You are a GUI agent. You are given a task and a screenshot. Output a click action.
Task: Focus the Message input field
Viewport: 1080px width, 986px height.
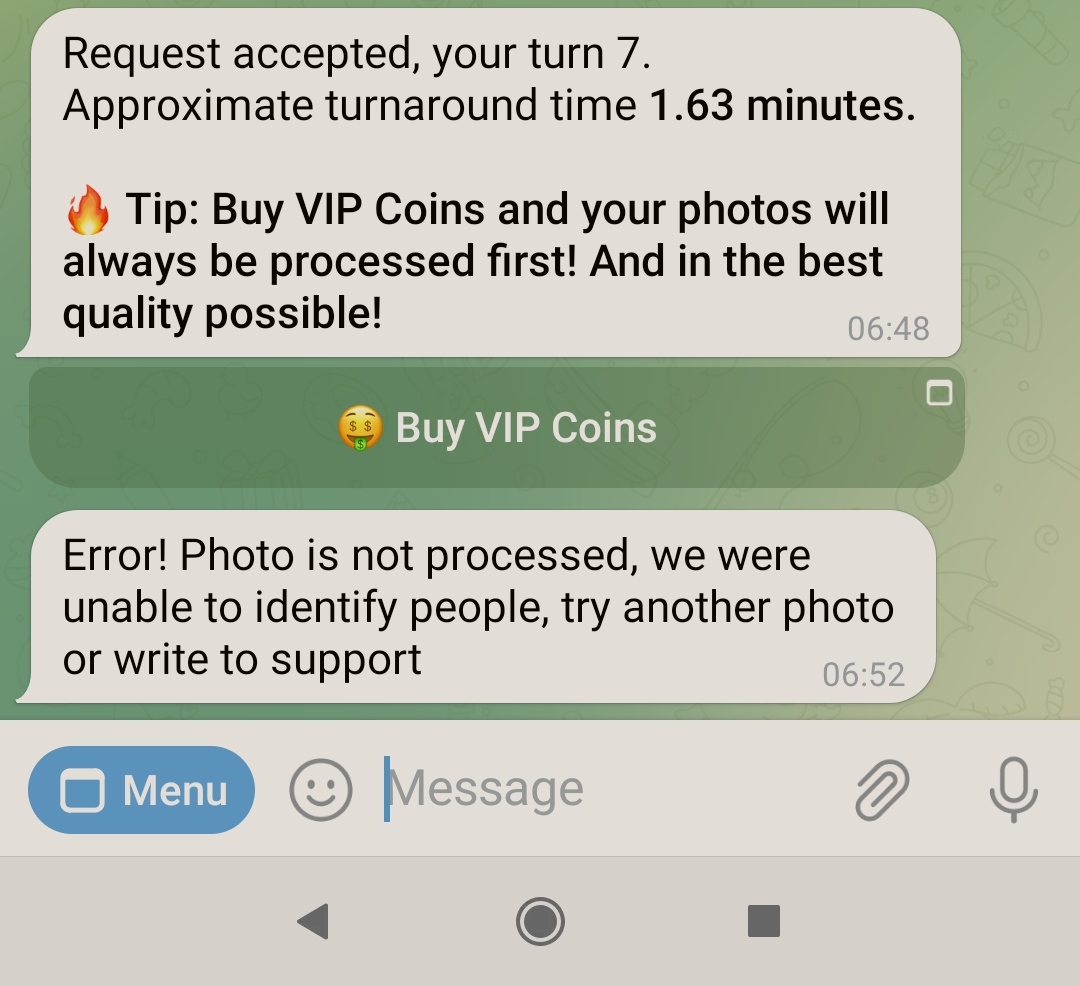(600, 790)
